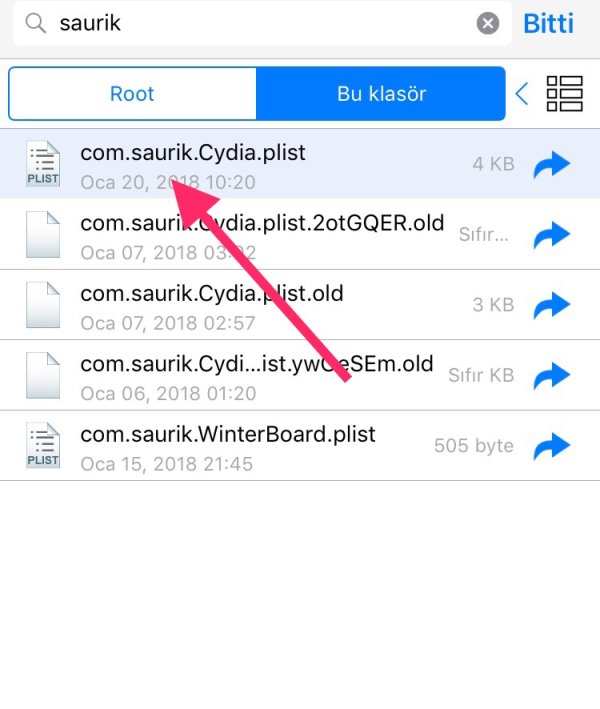This screenshot has height=709, width=600.
Task: Share com.saurik.Cydia.plist
Action: [x=551, y=164]
